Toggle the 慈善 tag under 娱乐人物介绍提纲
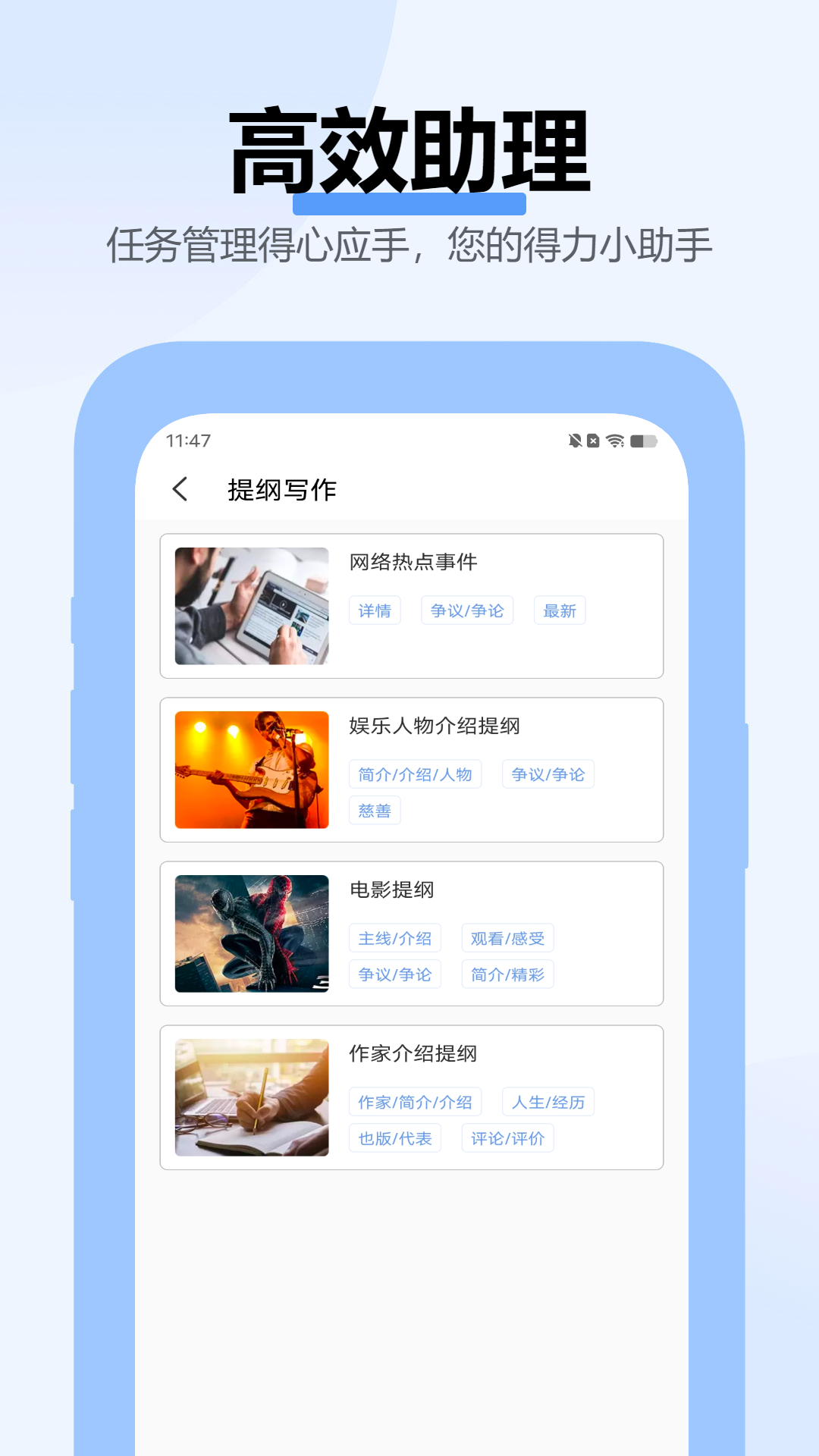 pyautogui.click(x=374, y=810)
